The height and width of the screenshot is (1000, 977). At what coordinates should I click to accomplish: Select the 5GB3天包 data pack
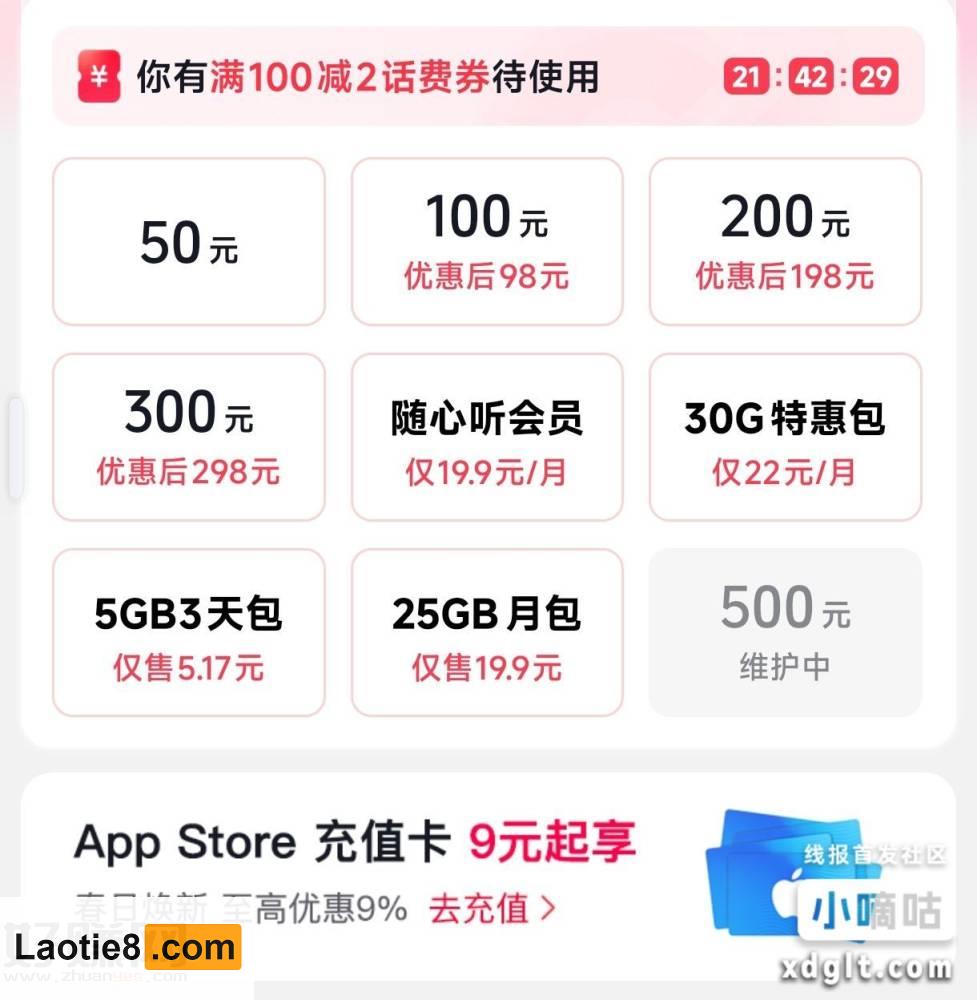coord(188,633)
